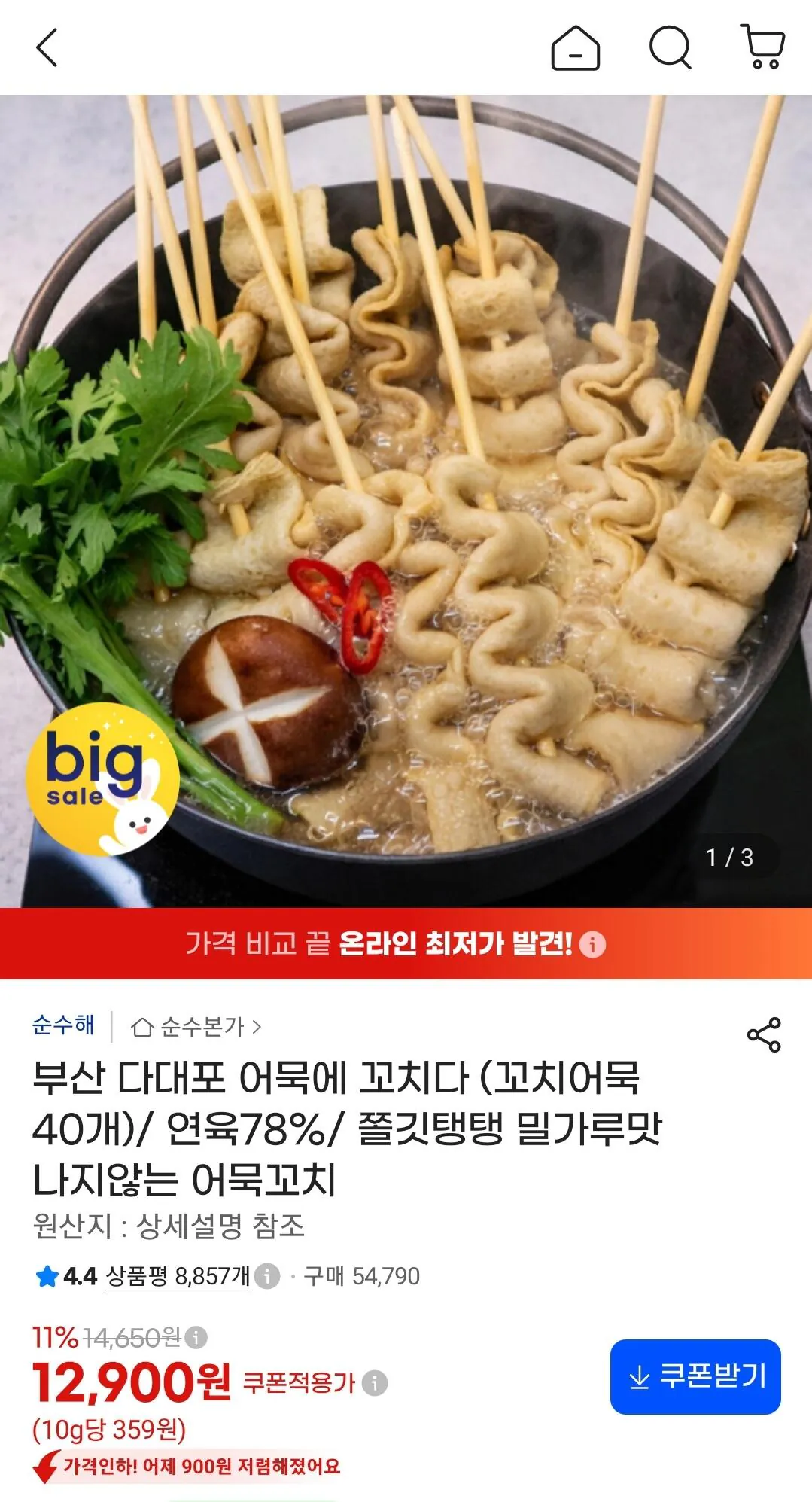This screenshot has width=812, height=1502.
Task: Open the home icon in the header
Action: tap(576, 47)
